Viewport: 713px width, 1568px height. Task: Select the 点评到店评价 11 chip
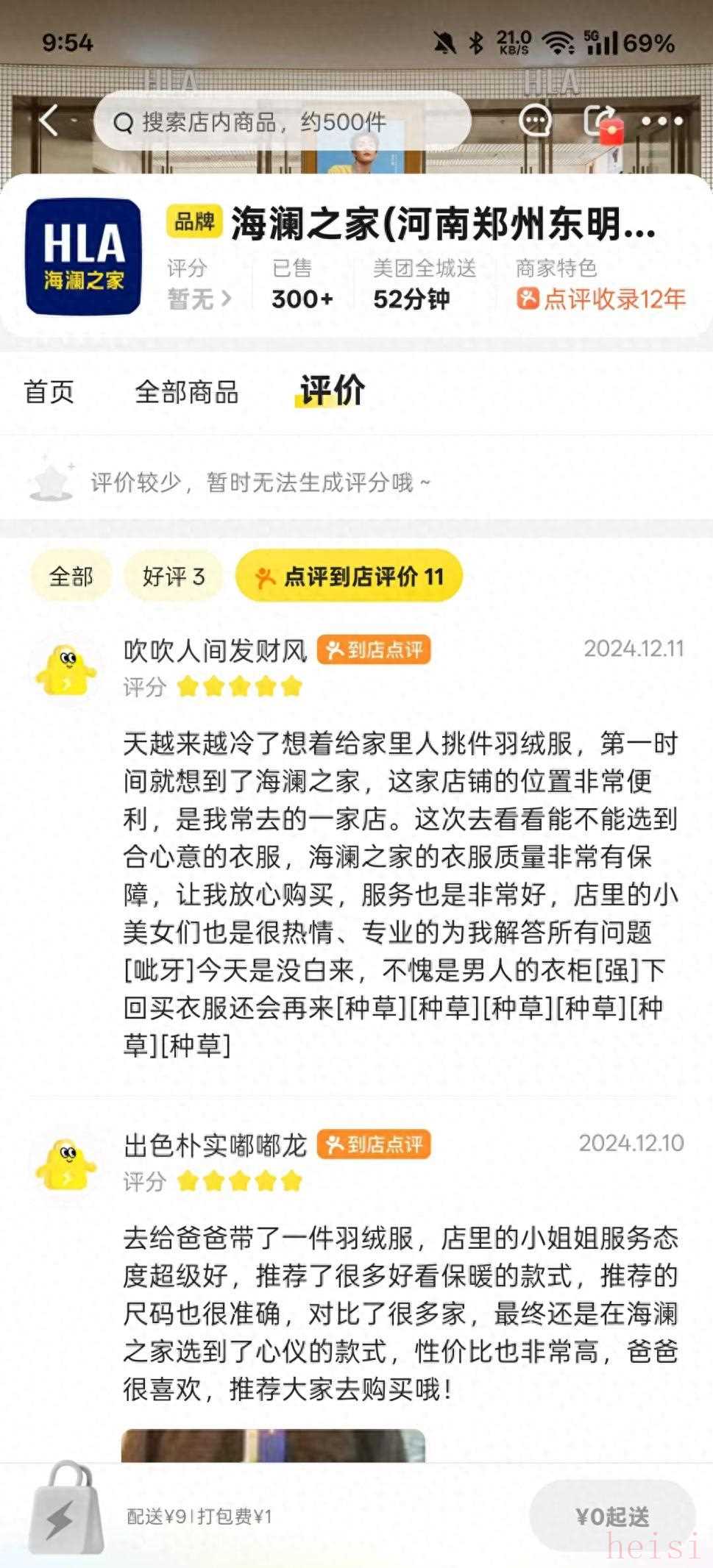coord(349,576)
